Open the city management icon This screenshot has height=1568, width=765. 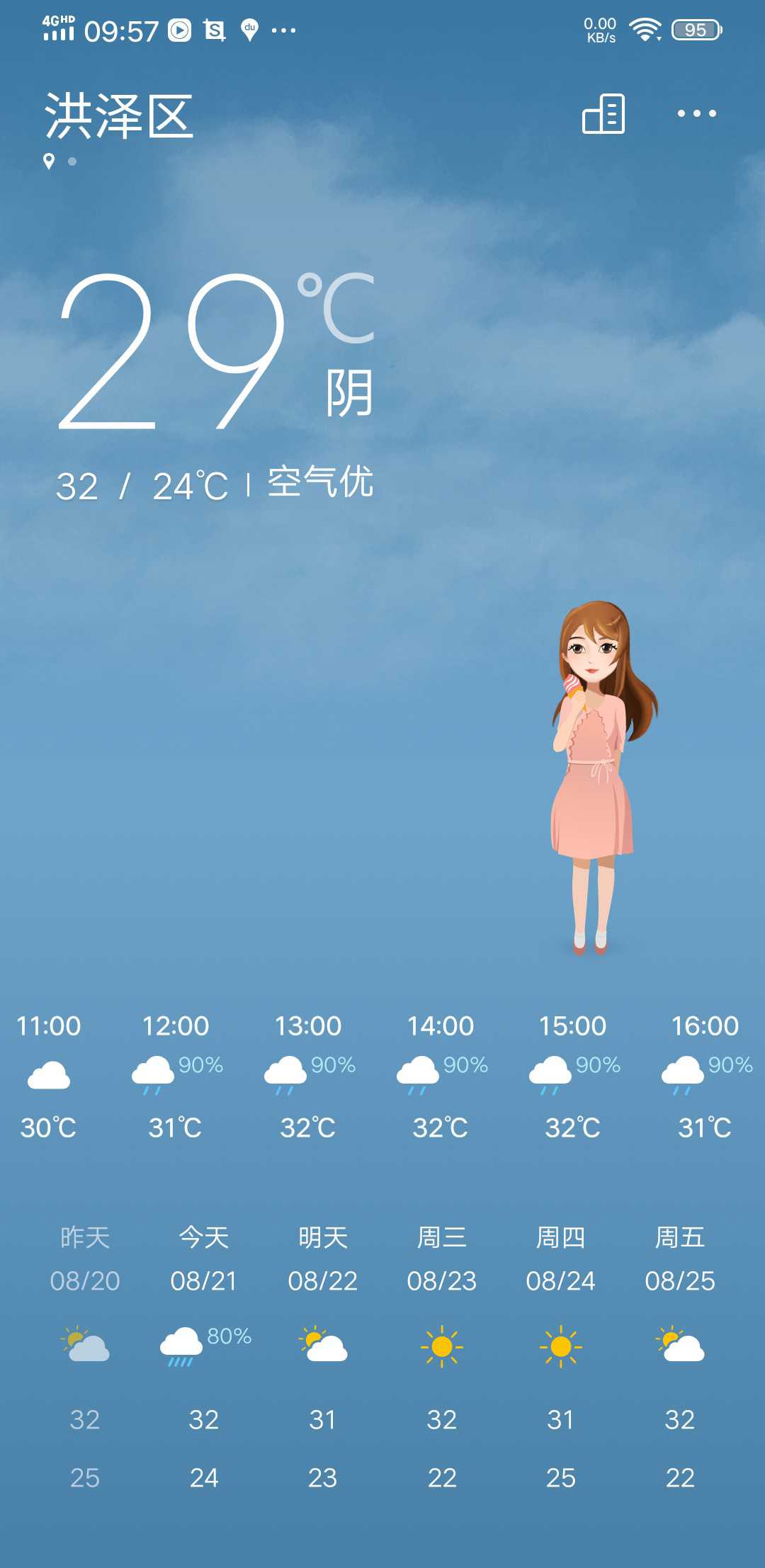tap(603, 113)
